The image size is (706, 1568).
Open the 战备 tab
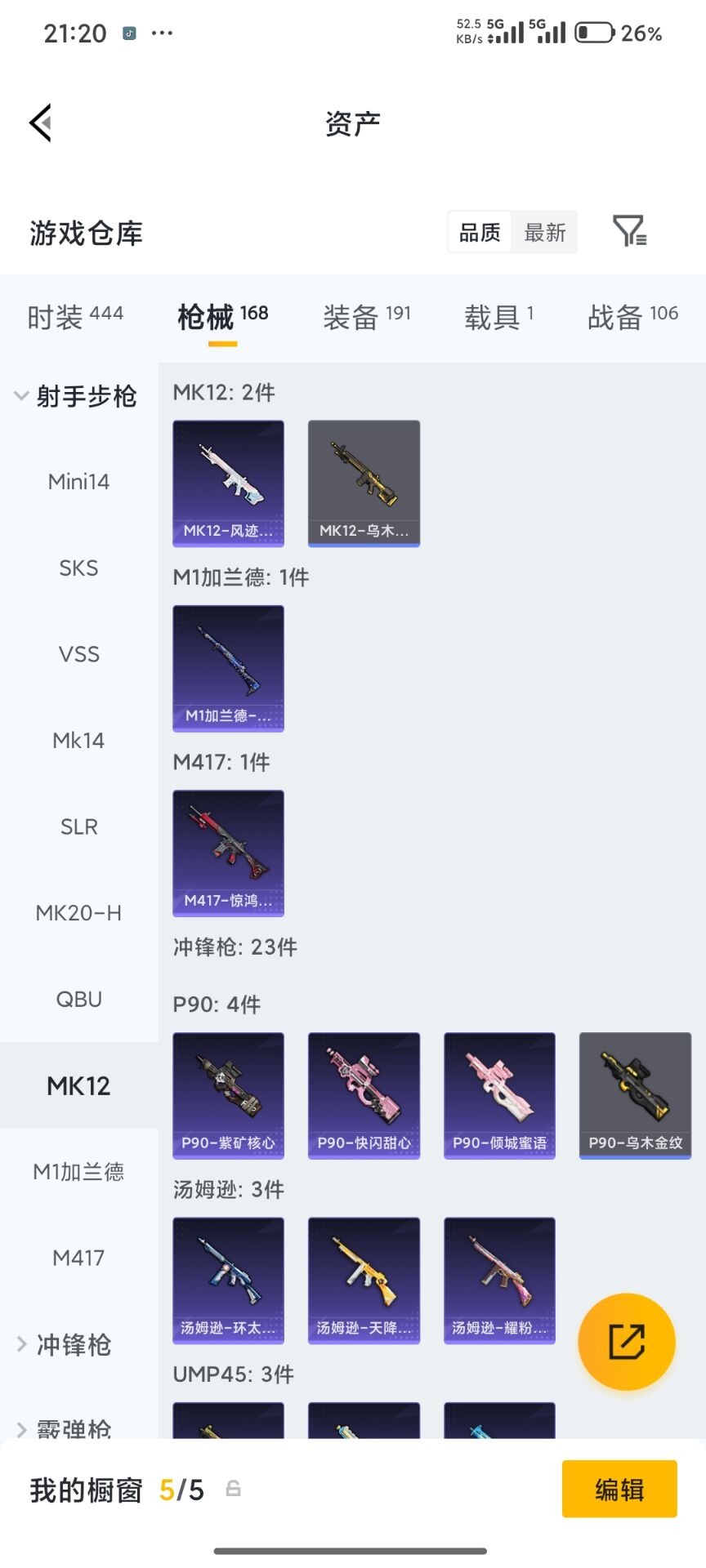(x=633, y=316)
